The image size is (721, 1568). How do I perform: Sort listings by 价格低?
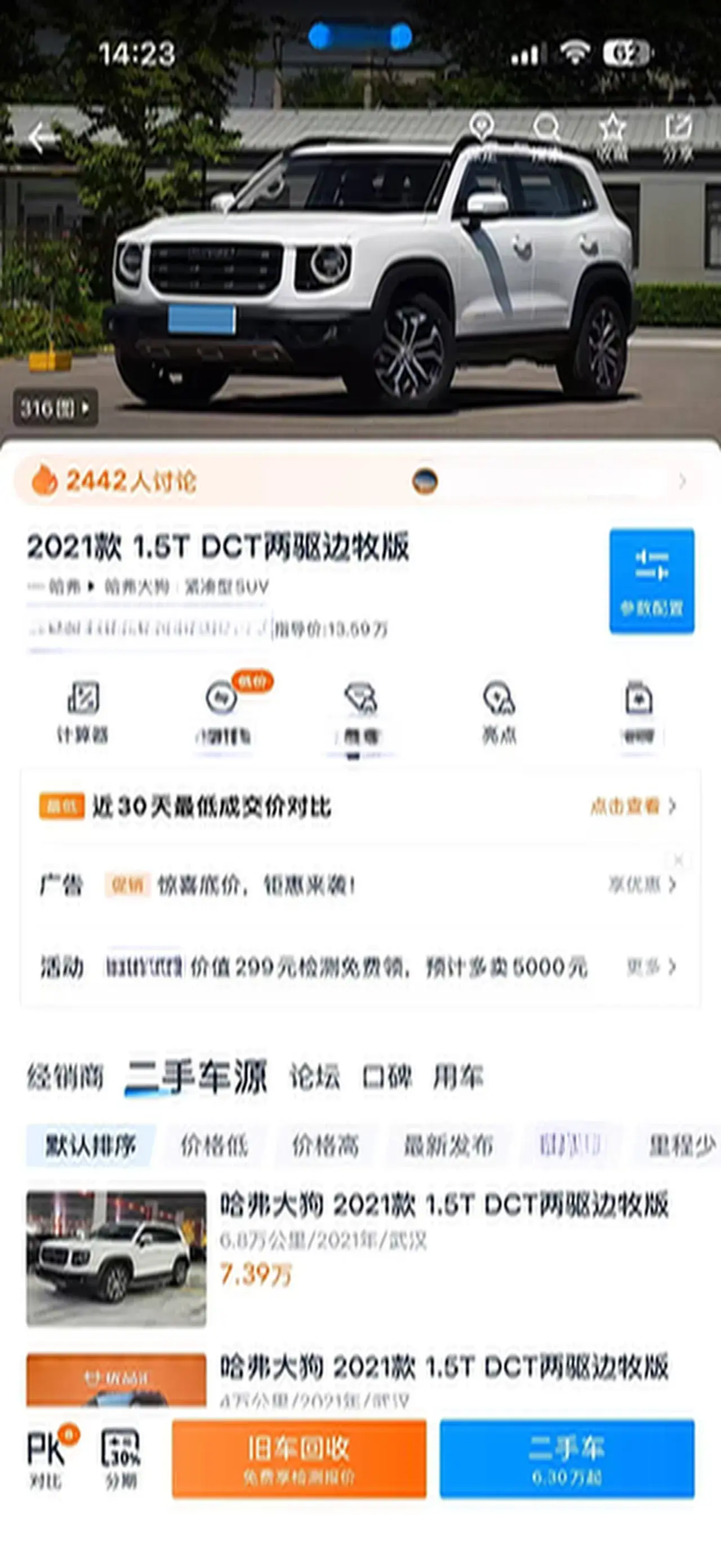click(x=214, y=1146)
